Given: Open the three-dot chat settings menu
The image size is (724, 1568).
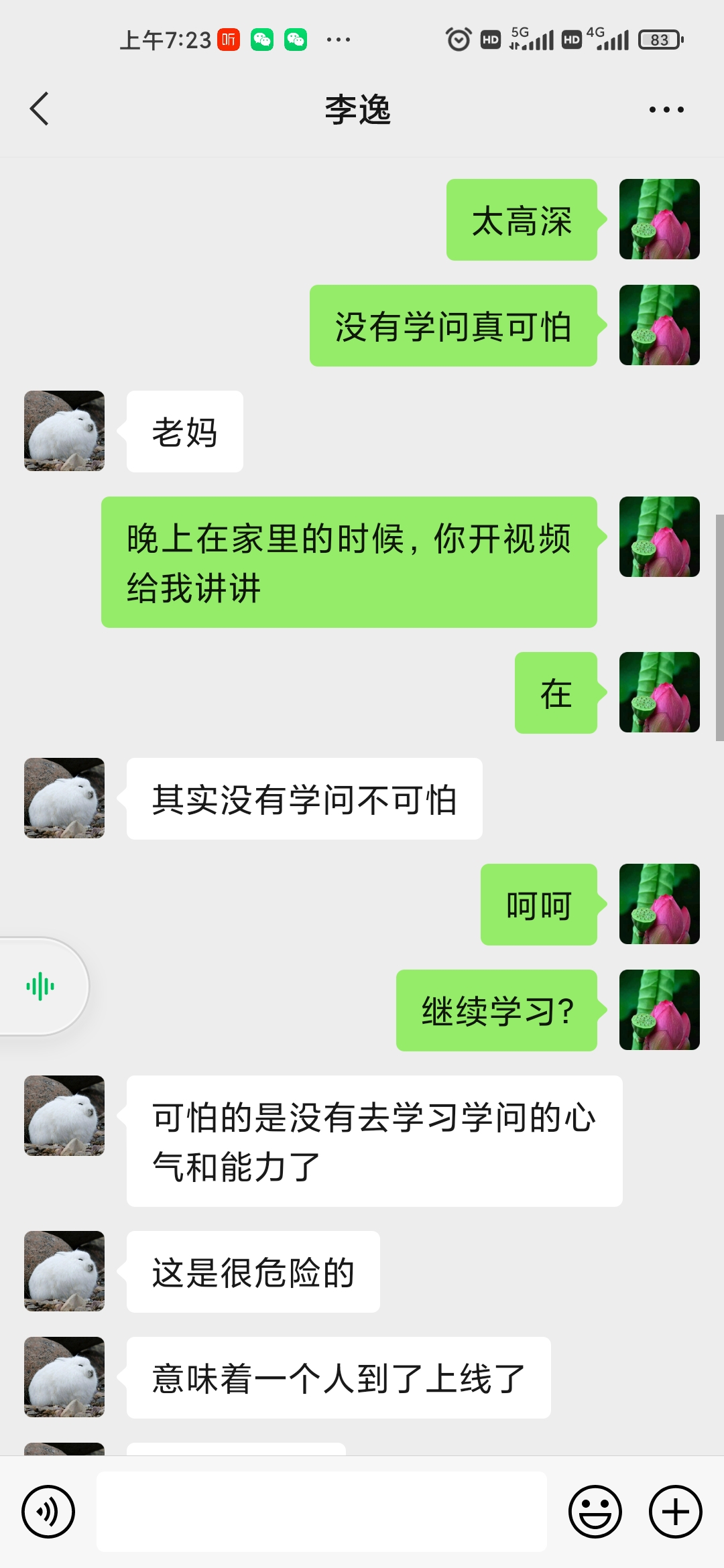Looking at the screenshot, I should [x=666, y=109].
